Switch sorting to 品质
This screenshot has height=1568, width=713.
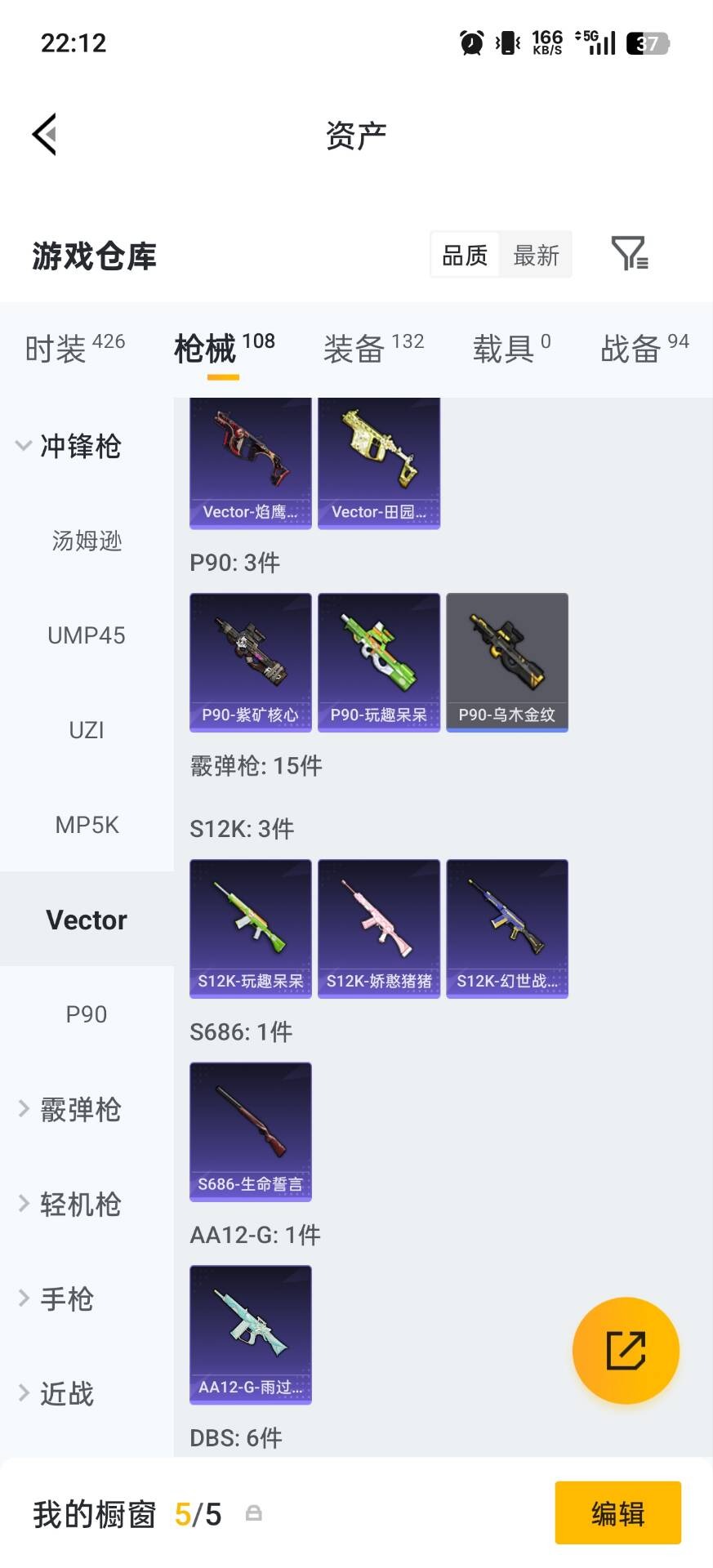463,255
